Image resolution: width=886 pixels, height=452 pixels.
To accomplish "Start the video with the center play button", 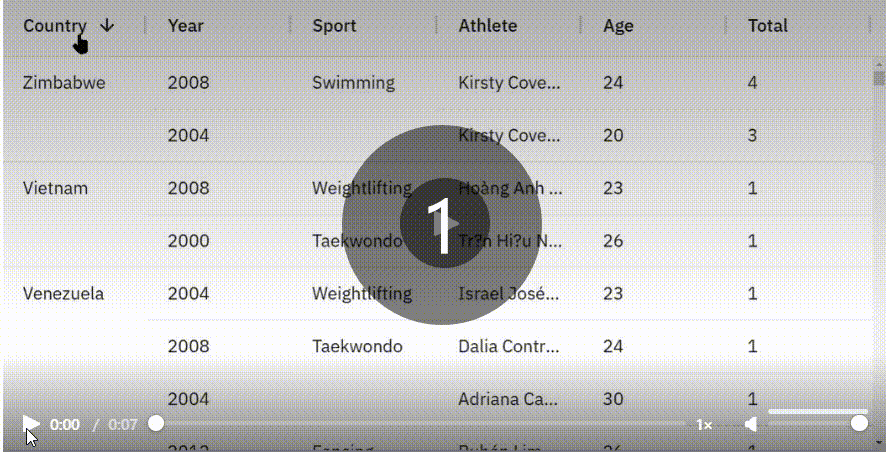I will pos(443,225).
